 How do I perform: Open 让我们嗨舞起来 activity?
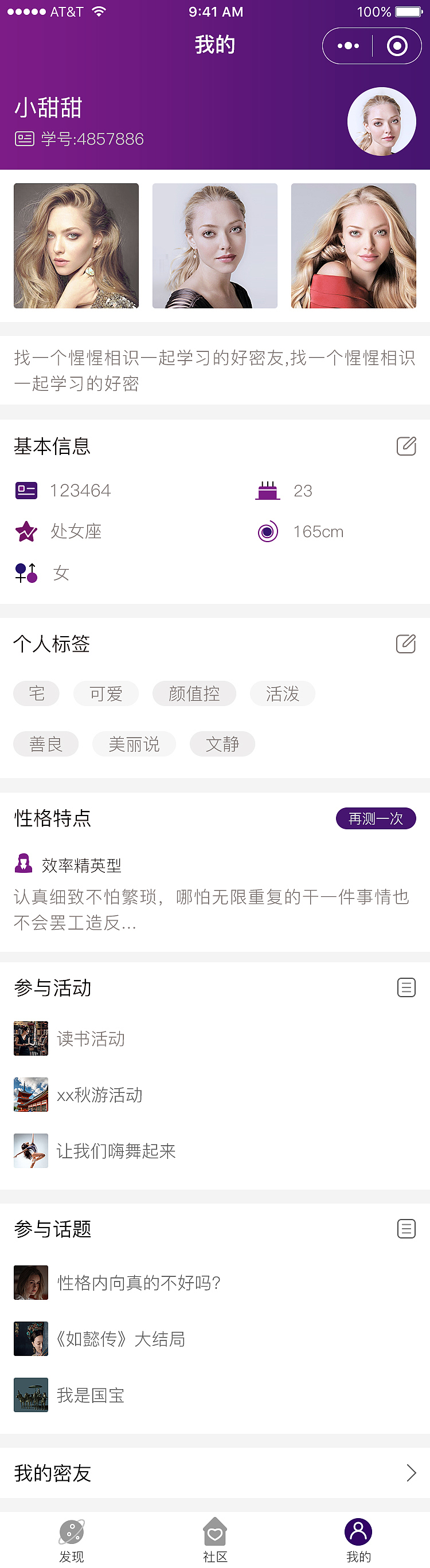[x=116, y=1150]
